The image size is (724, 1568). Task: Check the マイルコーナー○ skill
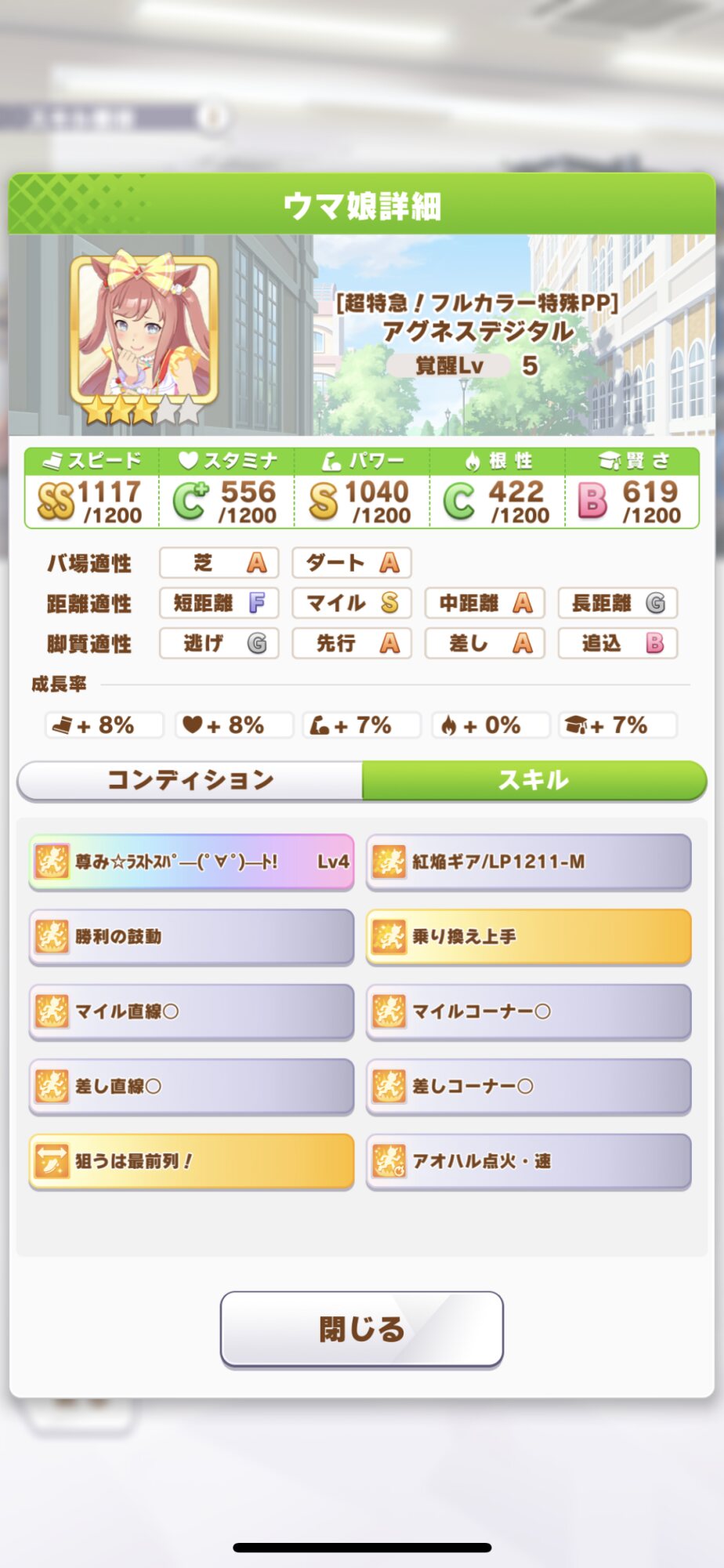click(528, 1011)
